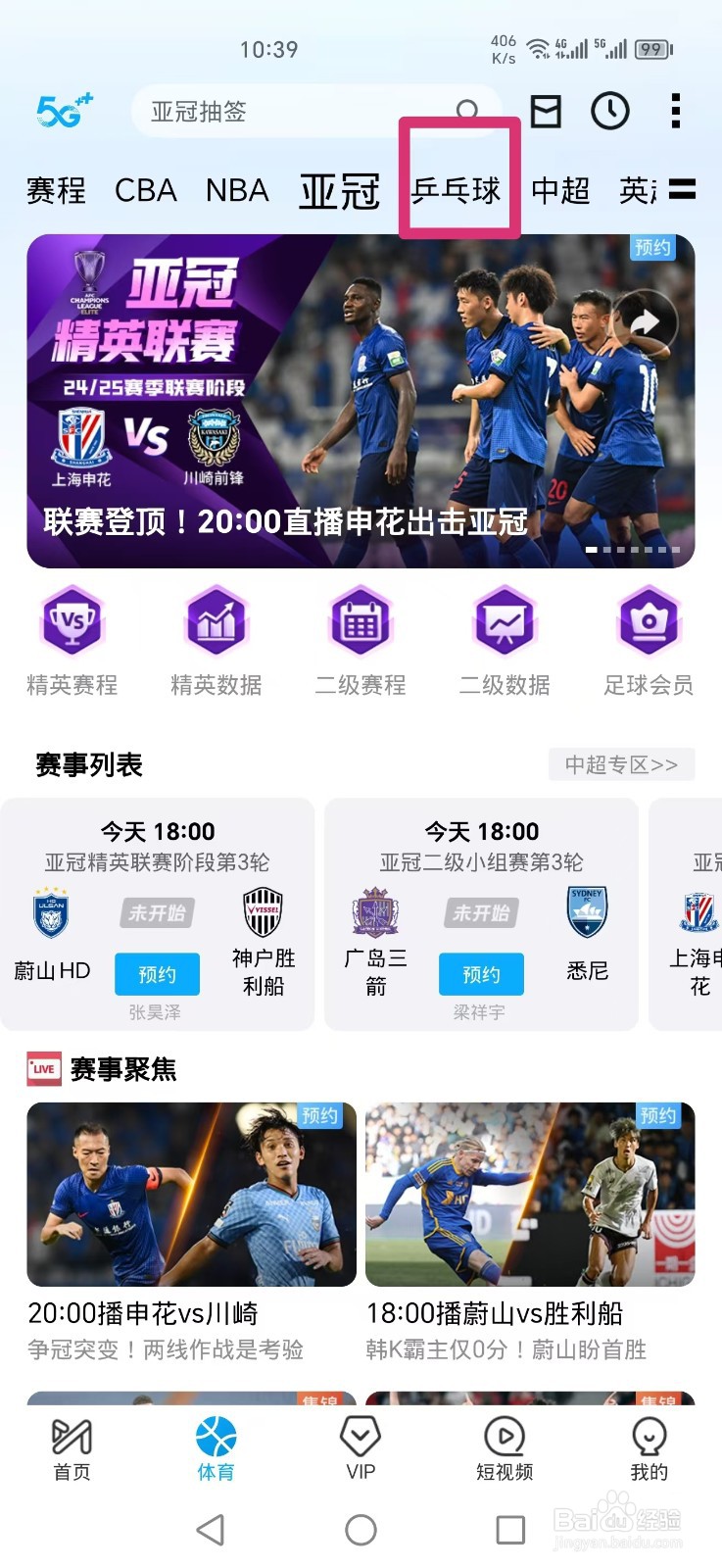Open the message inbox envelope icon
Image resolution: width=722 pixels, height=1568 pixels.
pos(546,111)
